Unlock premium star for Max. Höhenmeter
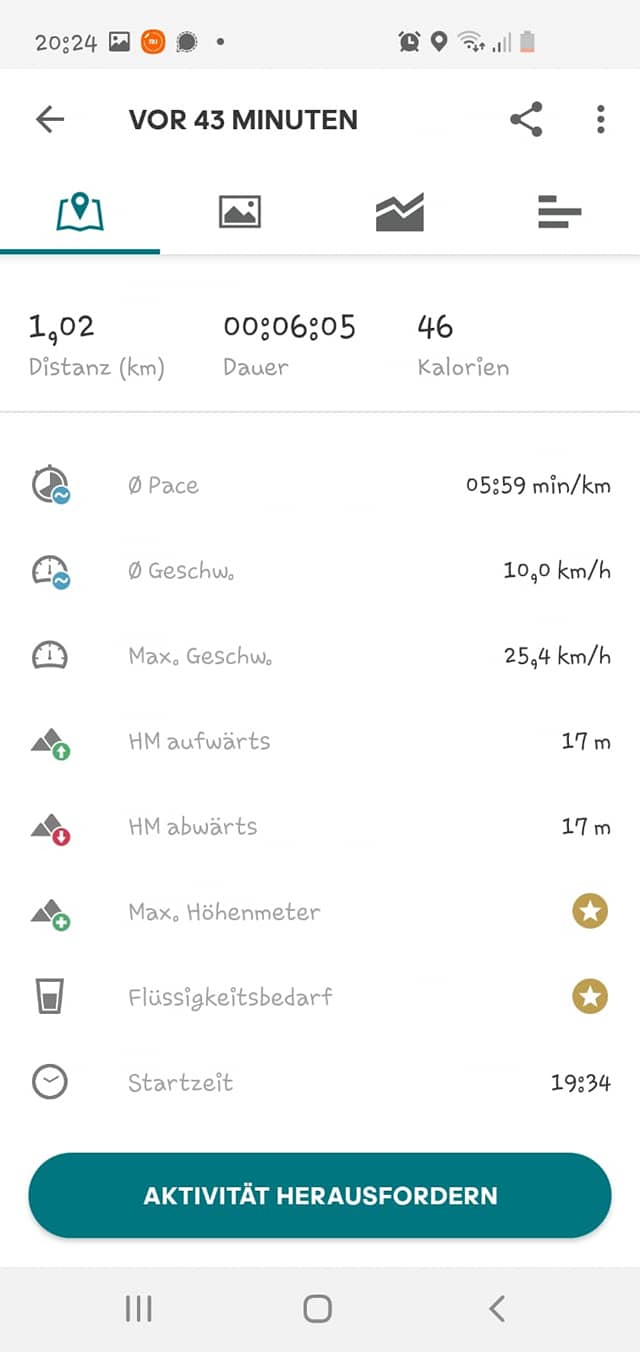Screen dimensions: 640x1352 click(x=590, y=911)
